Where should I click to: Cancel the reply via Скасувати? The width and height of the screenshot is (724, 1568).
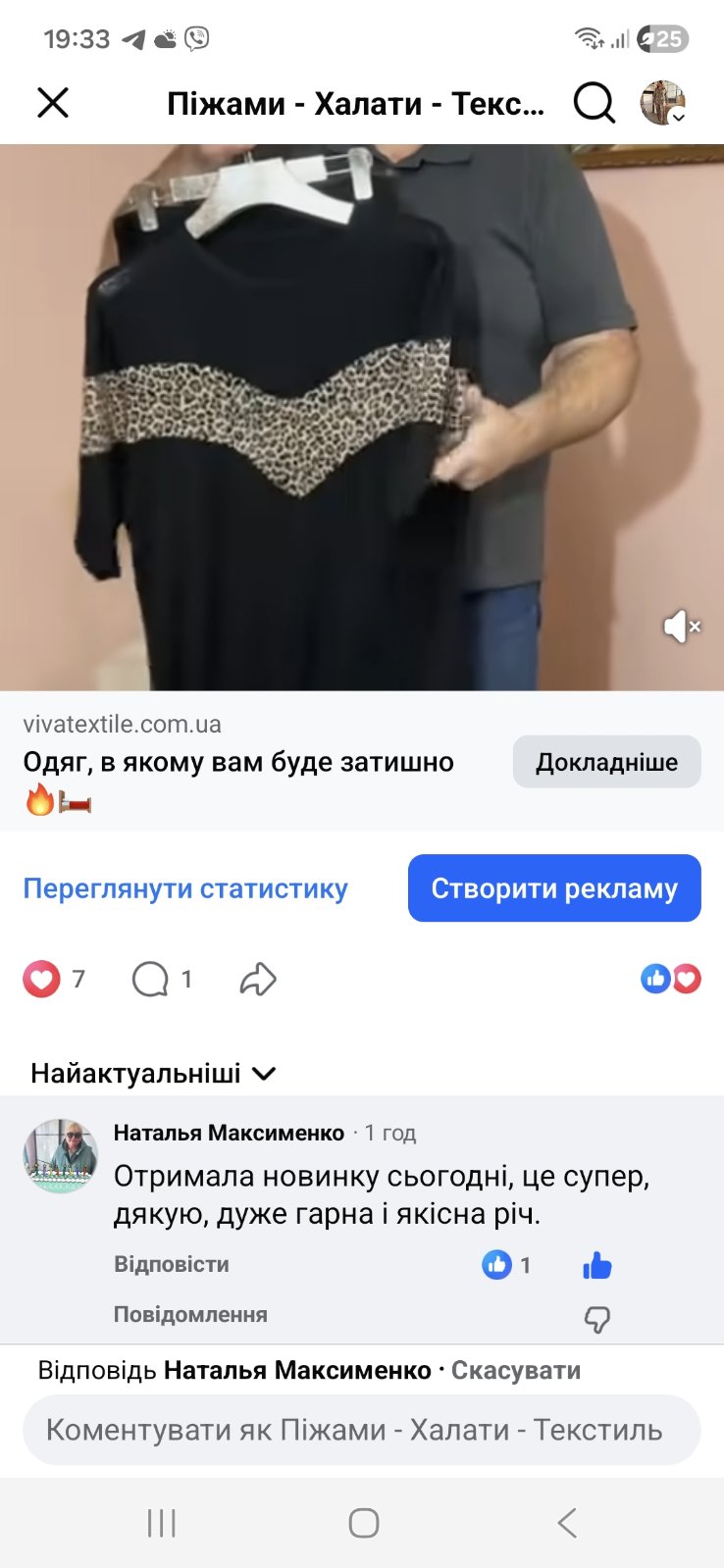click(516, 1370)
